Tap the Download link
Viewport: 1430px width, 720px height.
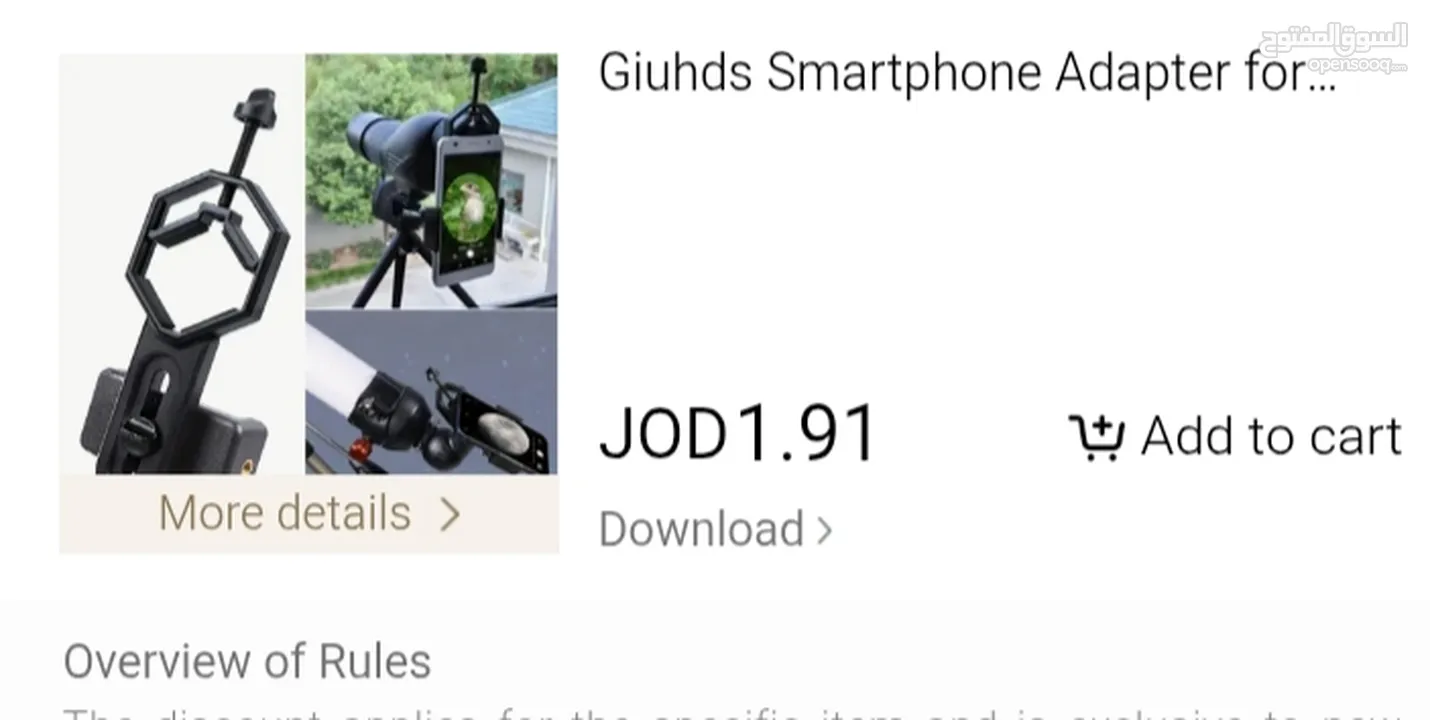coord(714,529)
